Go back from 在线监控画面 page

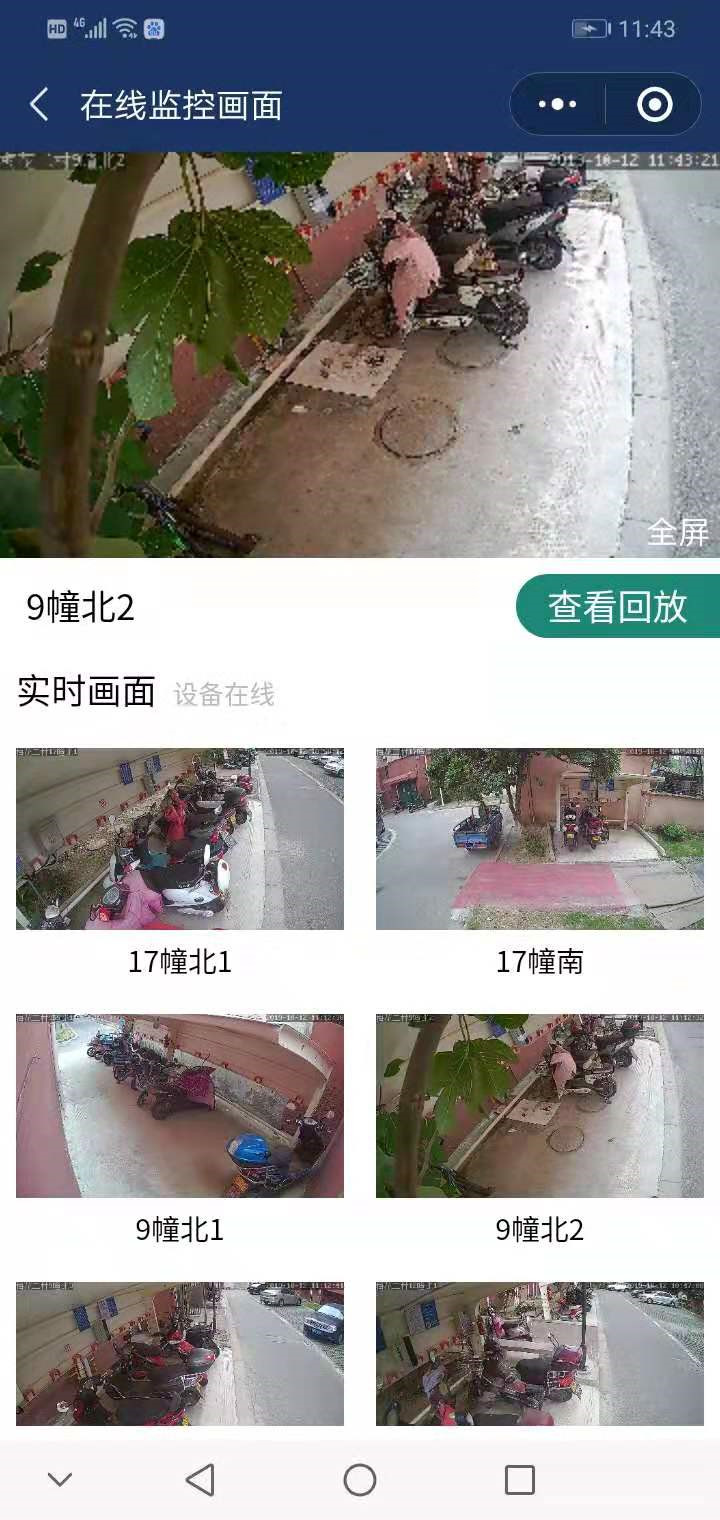pyautogui.click(x=40, y=105)
